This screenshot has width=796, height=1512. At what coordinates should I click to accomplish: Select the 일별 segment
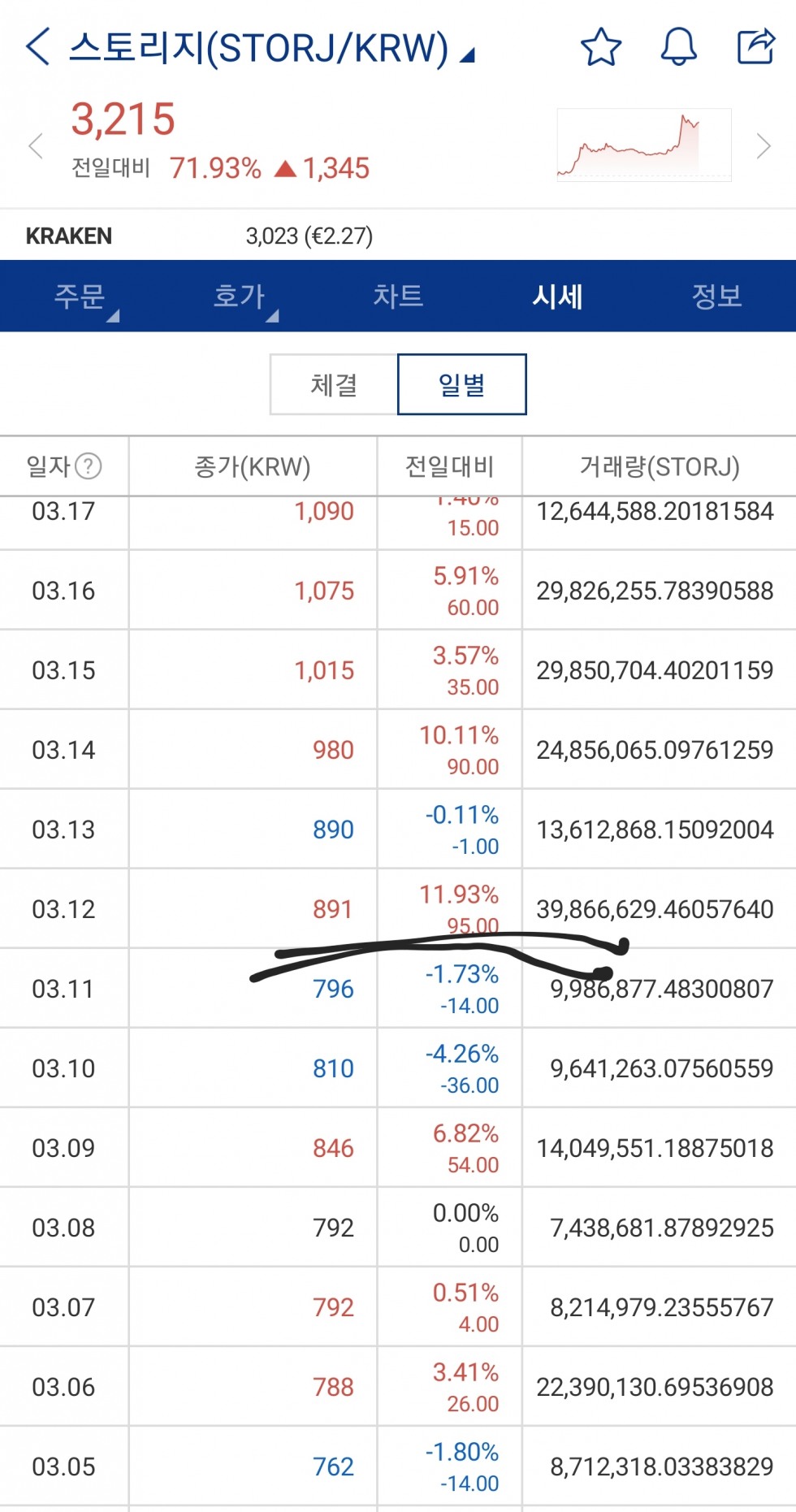pyautogui.click(x=462, y=384)
